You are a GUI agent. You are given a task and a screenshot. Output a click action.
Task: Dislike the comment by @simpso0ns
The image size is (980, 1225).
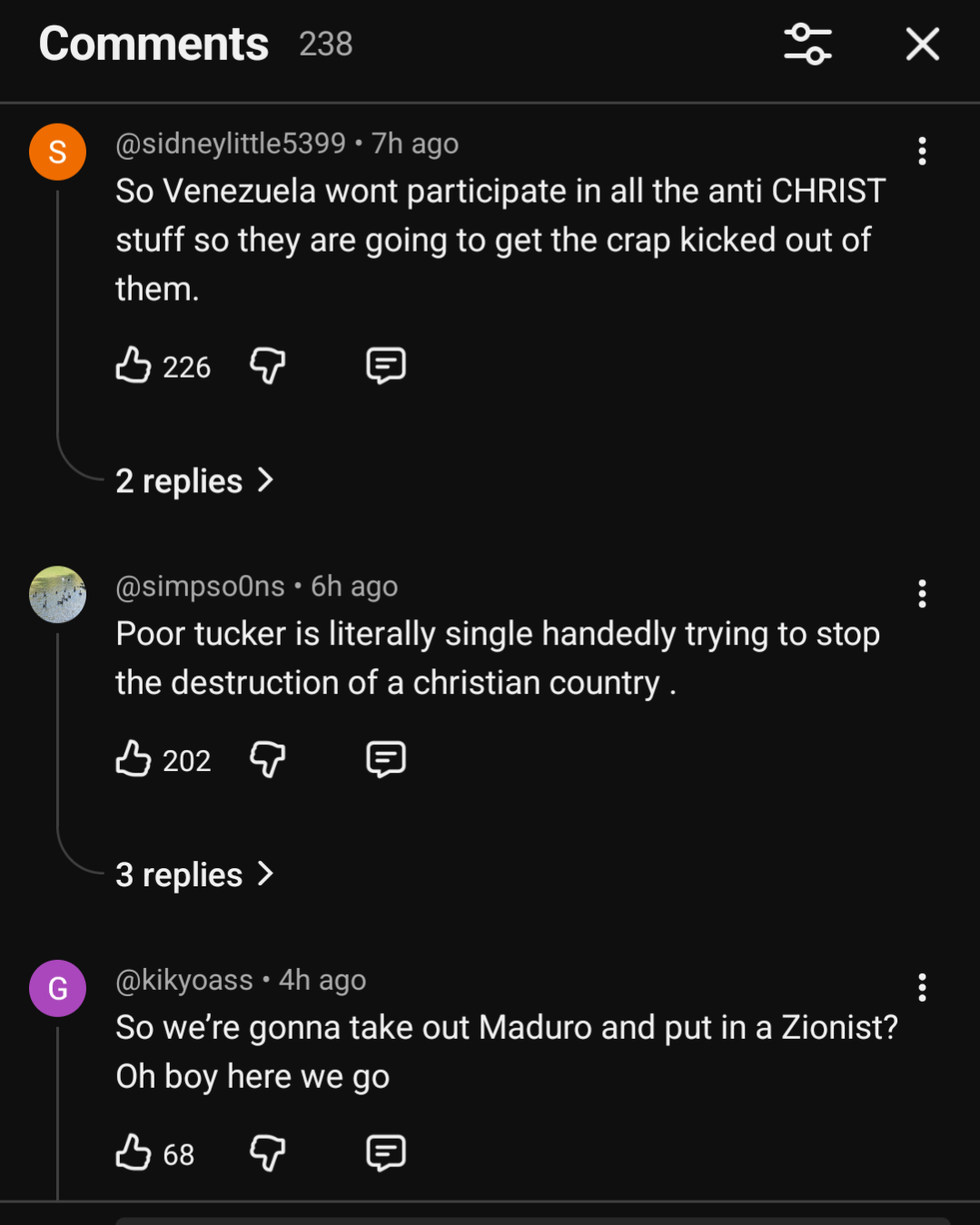(268, 759)
